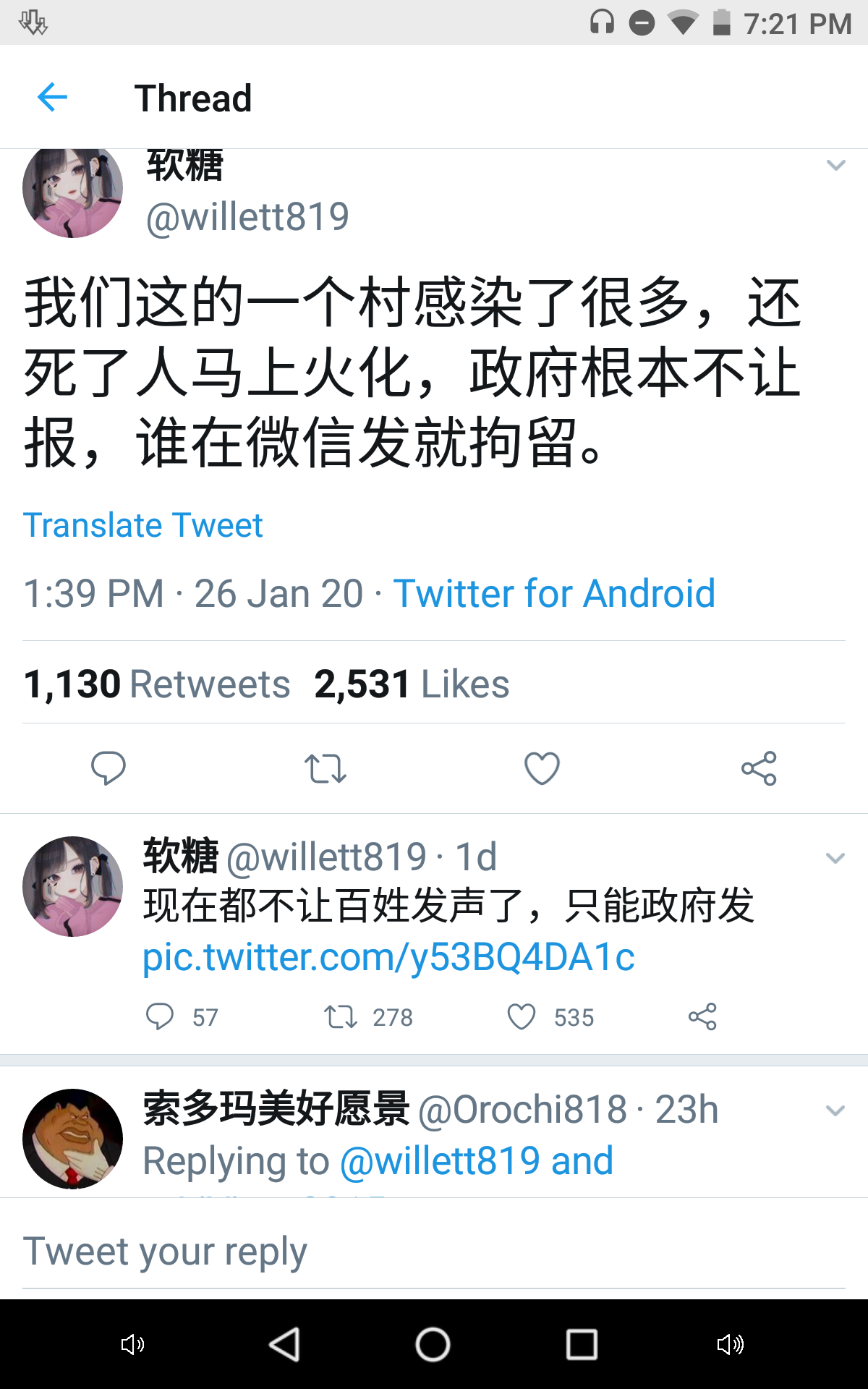Tap Translate Tweet link
This screenshot has height=1389, width=868.
[142, 525]
